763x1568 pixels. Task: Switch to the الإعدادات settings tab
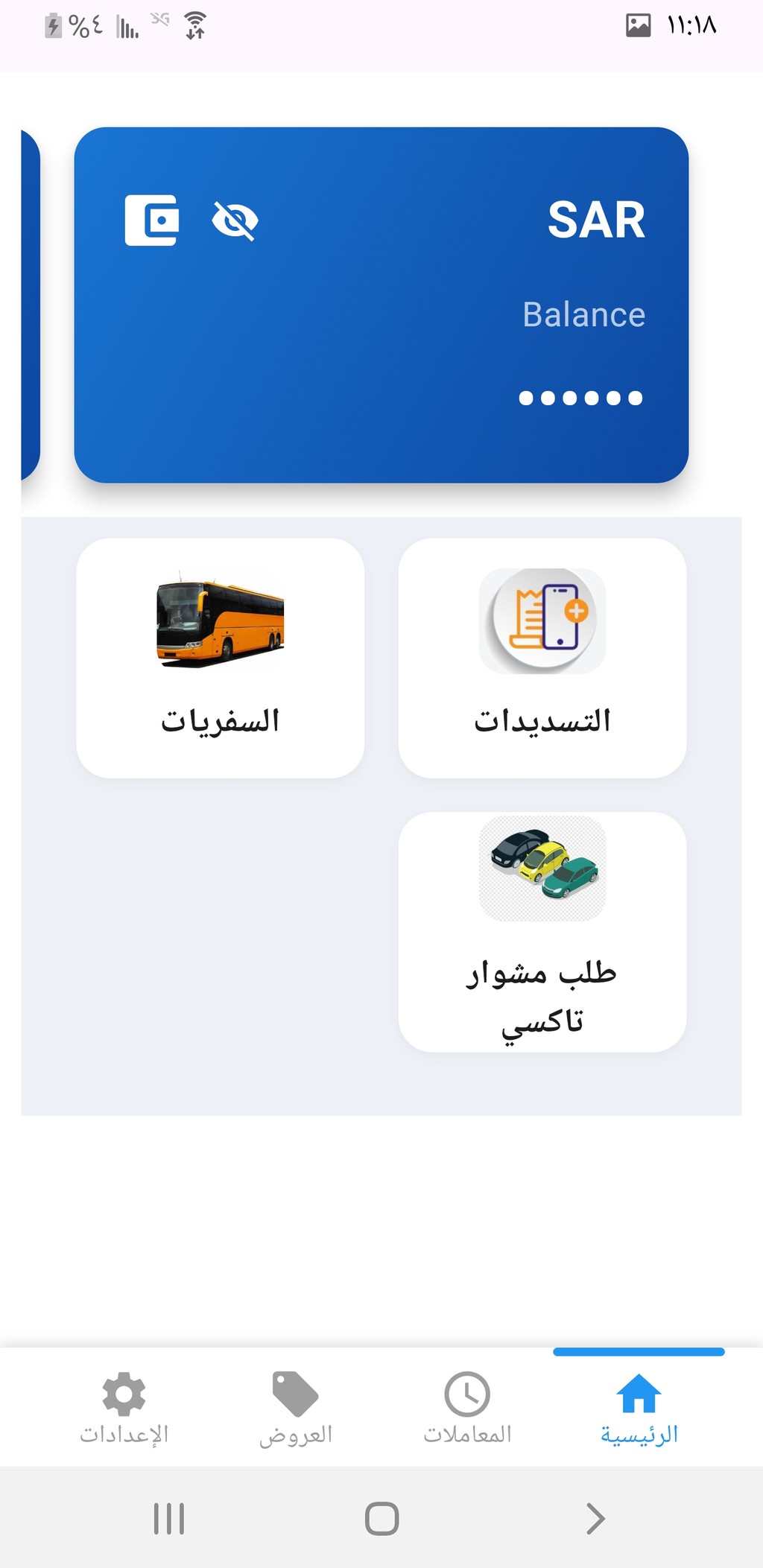point(124,1408)
